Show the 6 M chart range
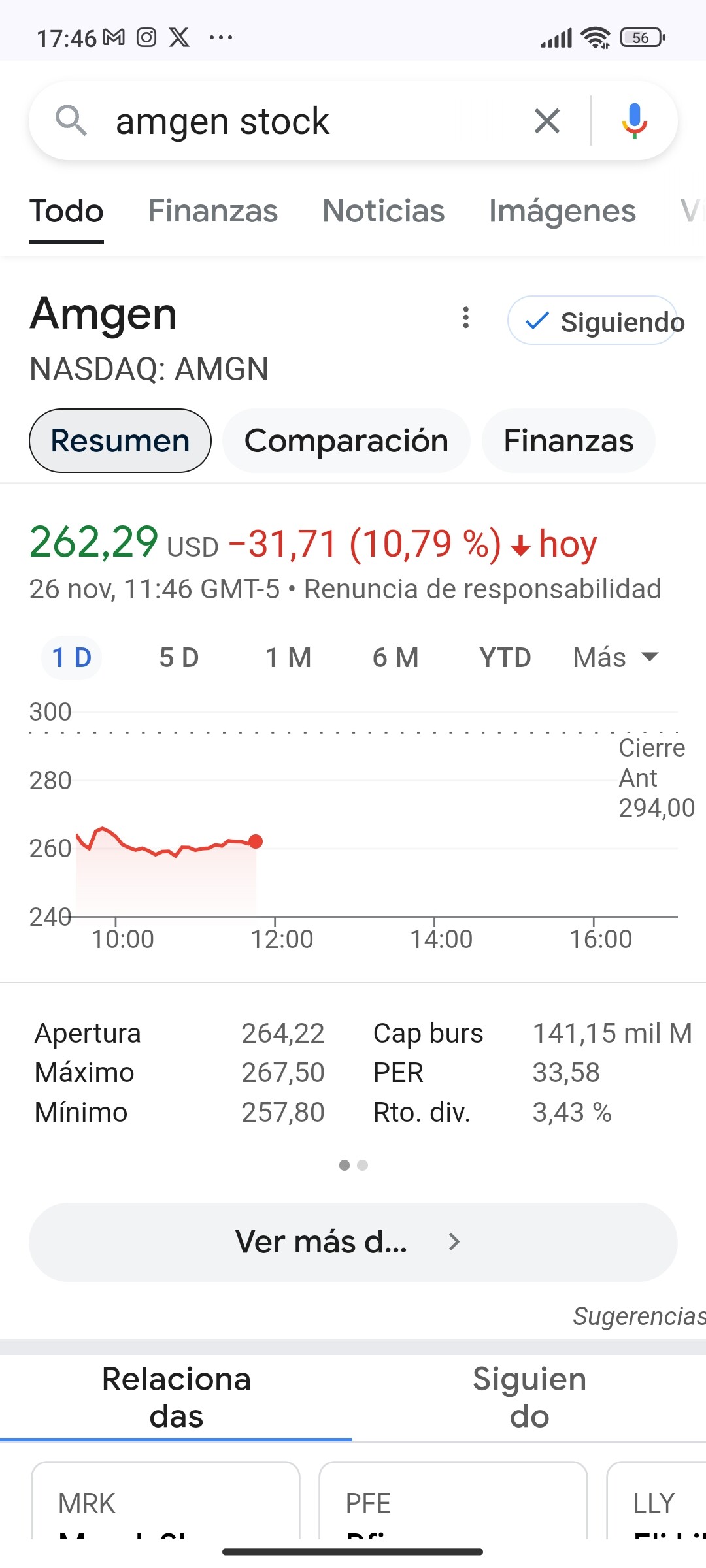 (395, 657)
